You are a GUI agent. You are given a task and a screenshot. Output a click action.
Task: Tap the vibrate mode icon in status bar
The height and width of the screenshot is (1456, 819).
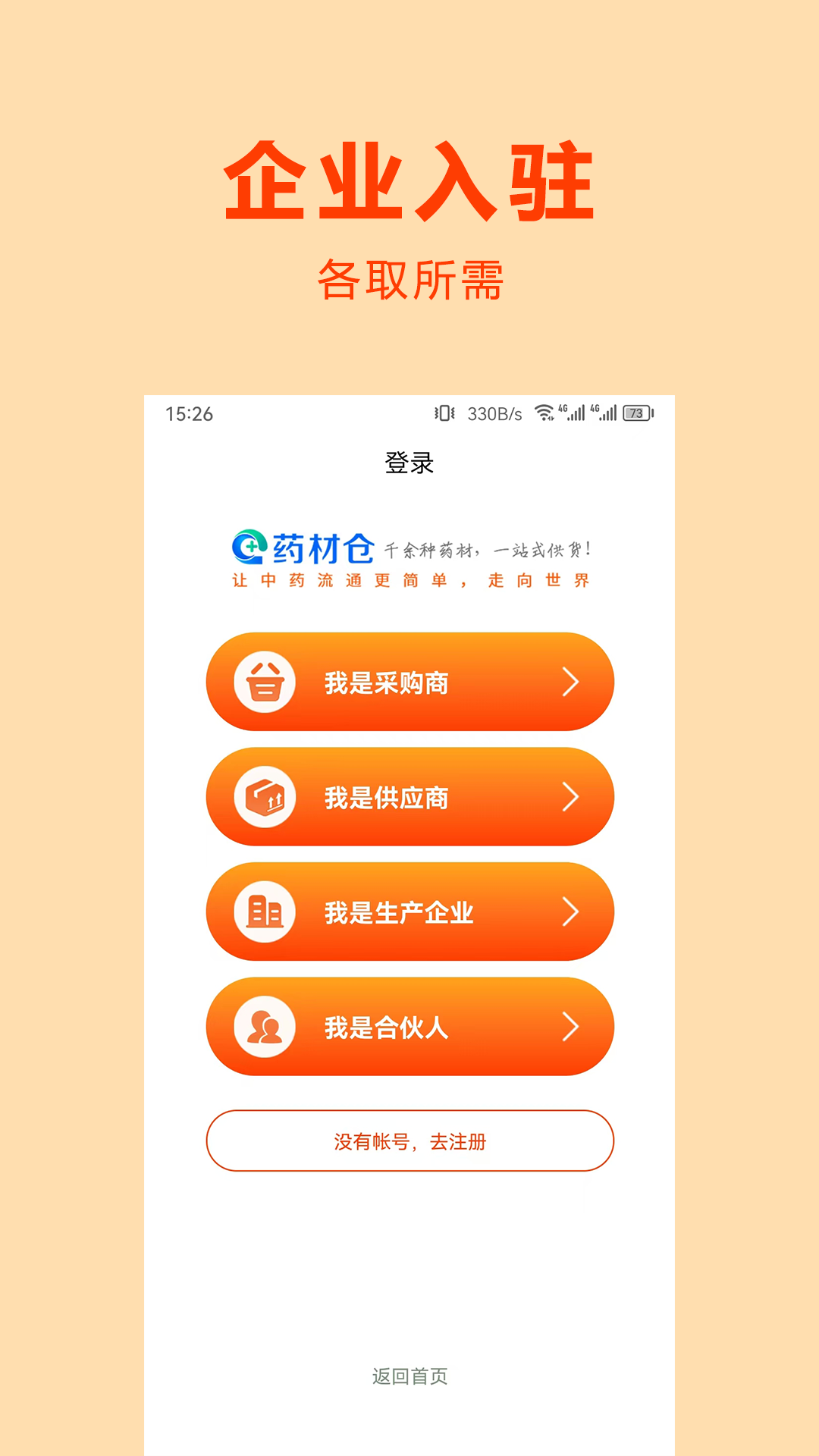tap(444, 414)
